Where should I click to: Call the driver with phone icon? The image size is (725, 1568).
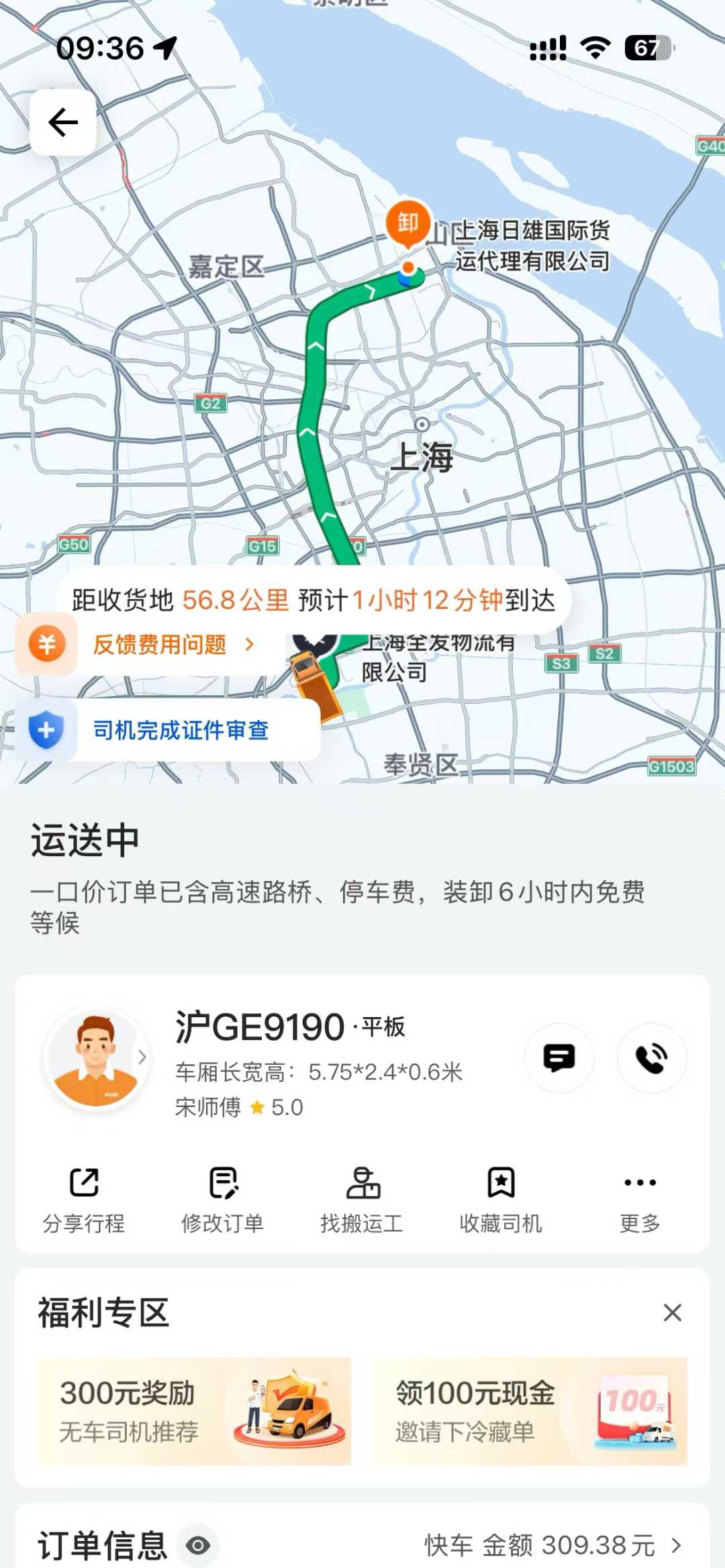651,1058
